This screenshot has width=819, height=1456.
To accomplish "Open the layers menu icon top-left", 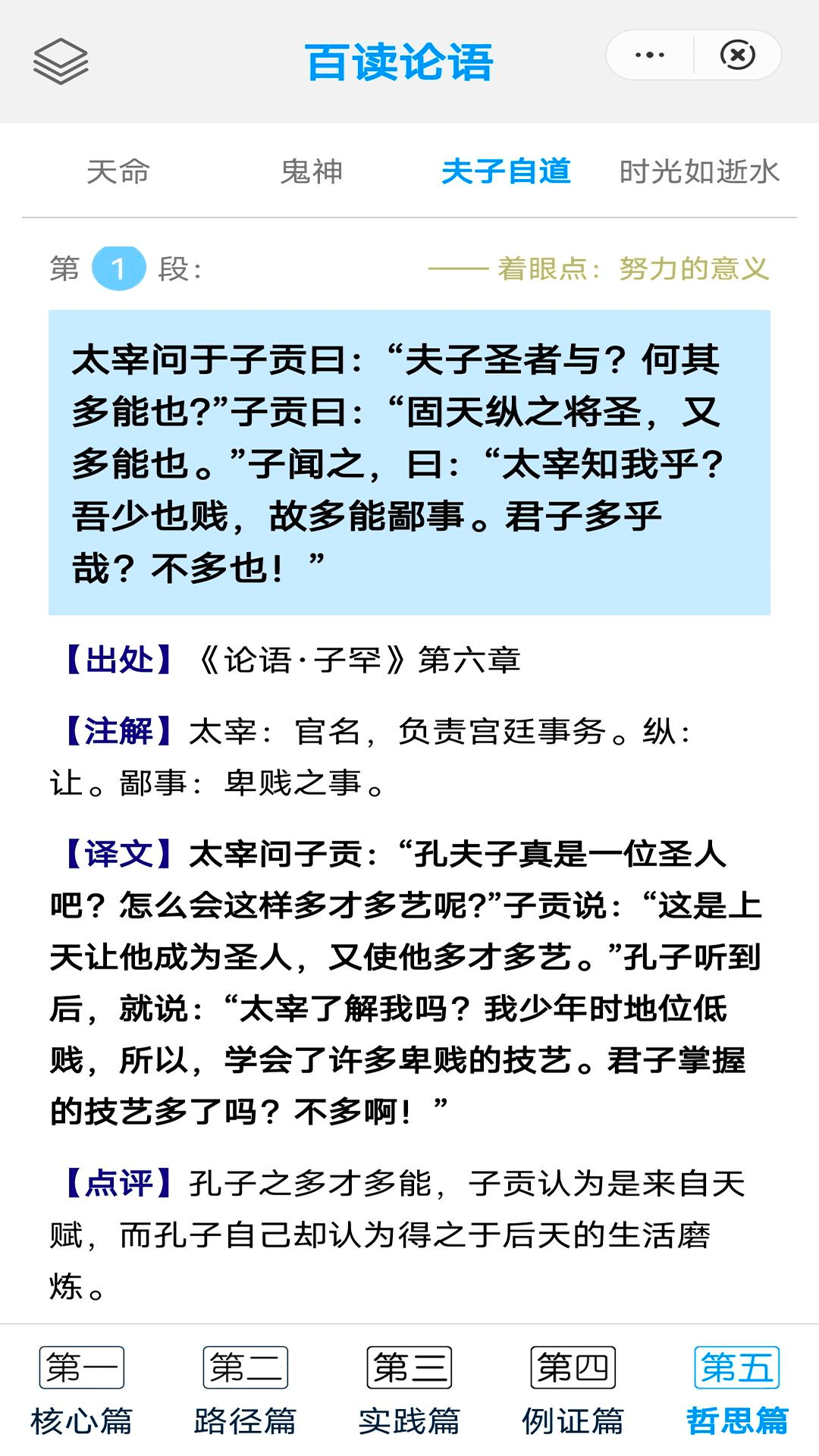I will click(62, 61).
